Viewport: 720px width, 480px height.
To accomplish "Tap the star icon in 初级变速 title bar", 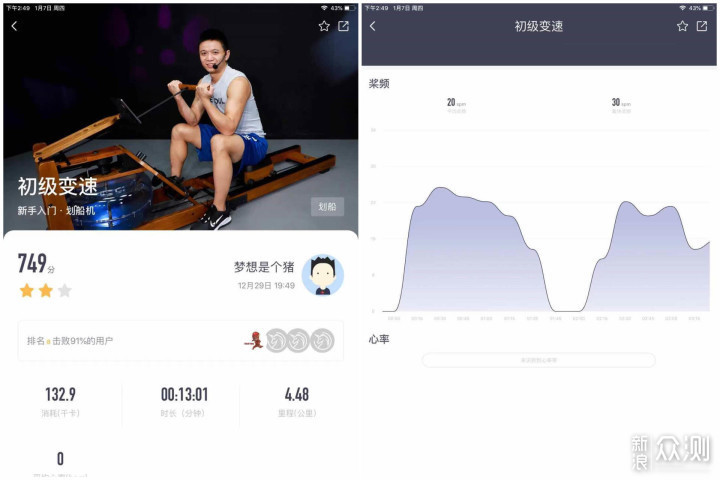I will coord(682,27).
